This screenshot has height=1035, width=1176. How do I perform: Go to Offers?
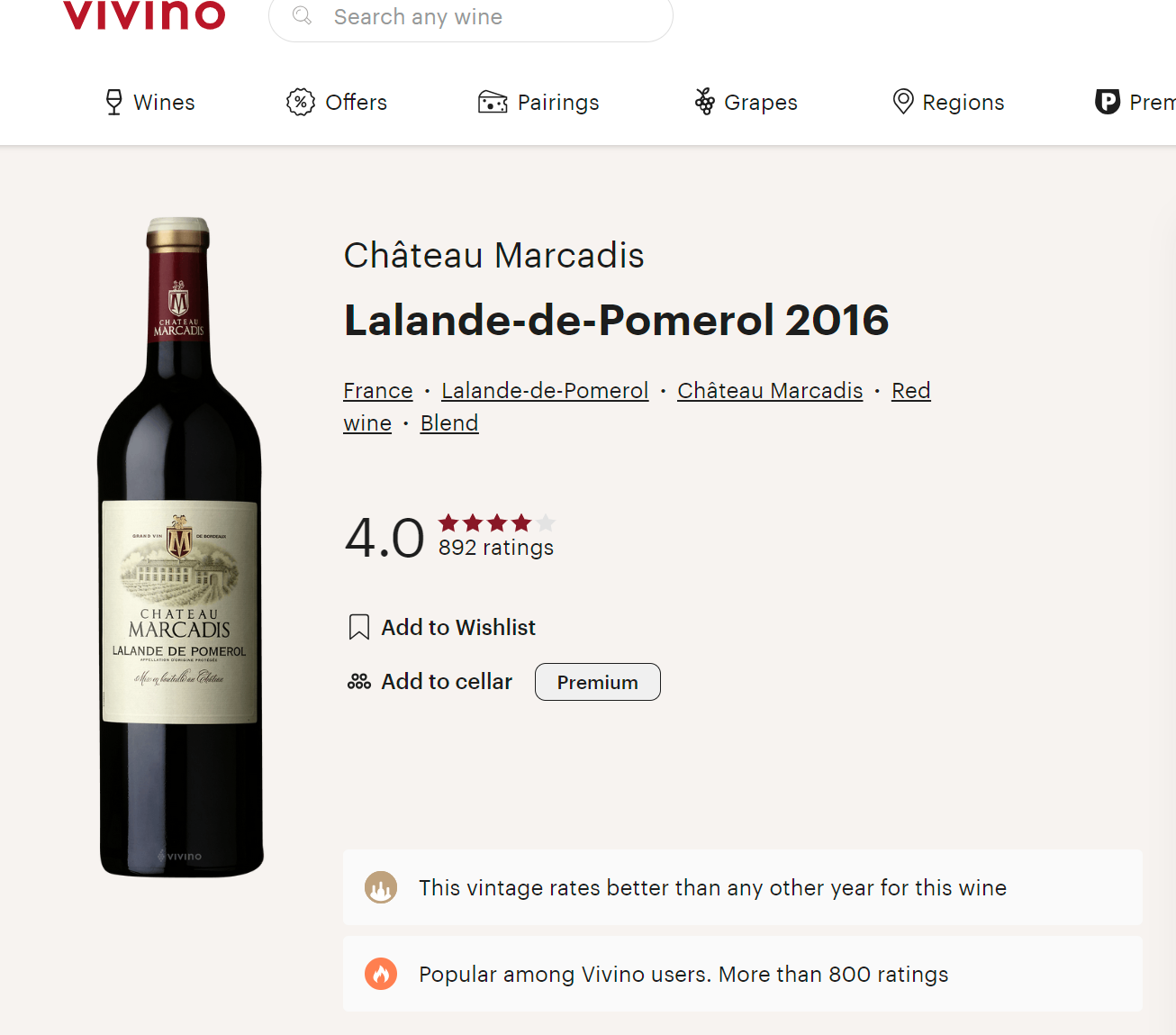coord(337,103)
